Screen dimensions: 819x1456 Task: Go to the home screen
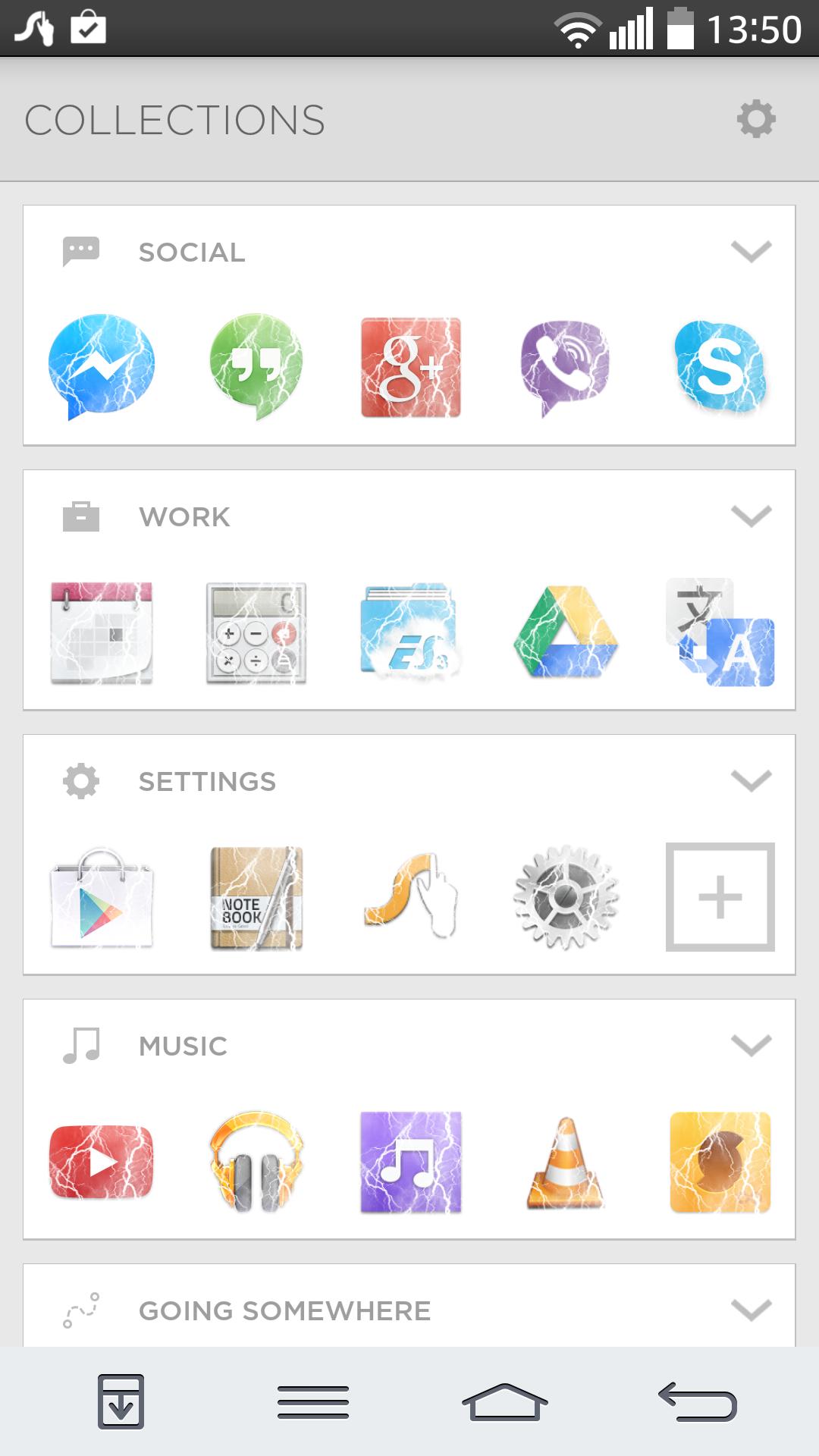coord(504,1402)
